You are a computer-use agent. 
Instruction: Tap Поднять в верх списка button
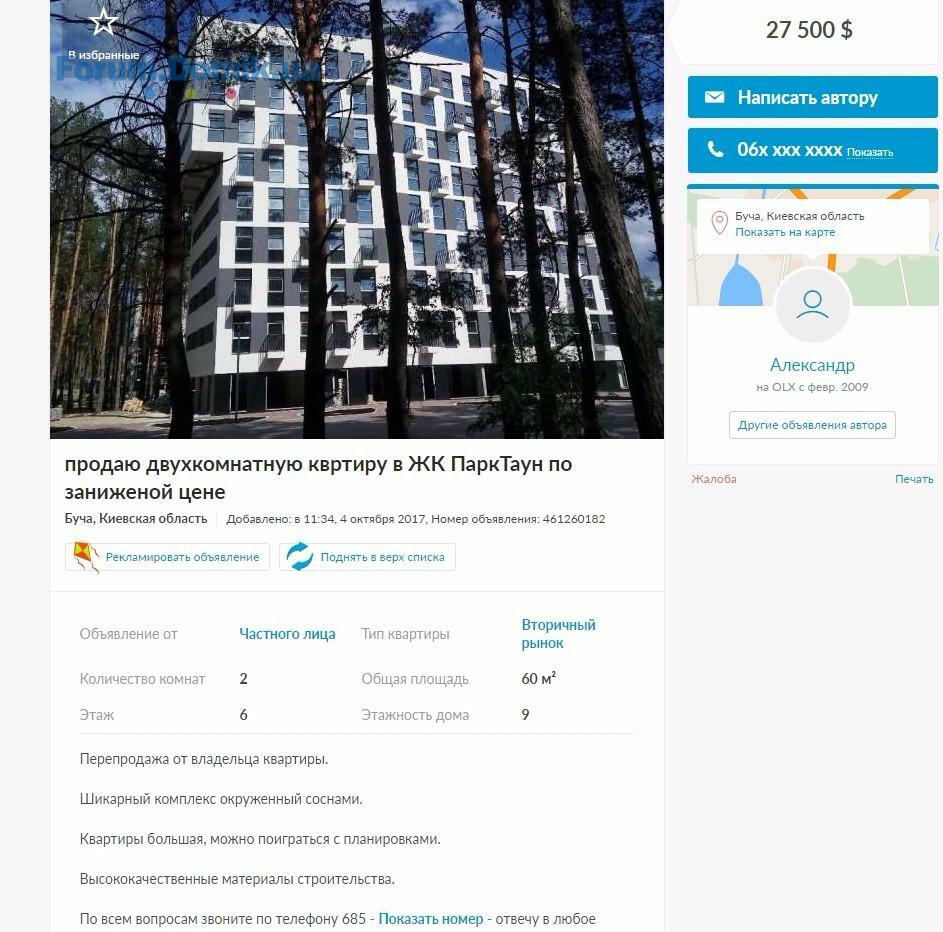(x=367, y=557)
